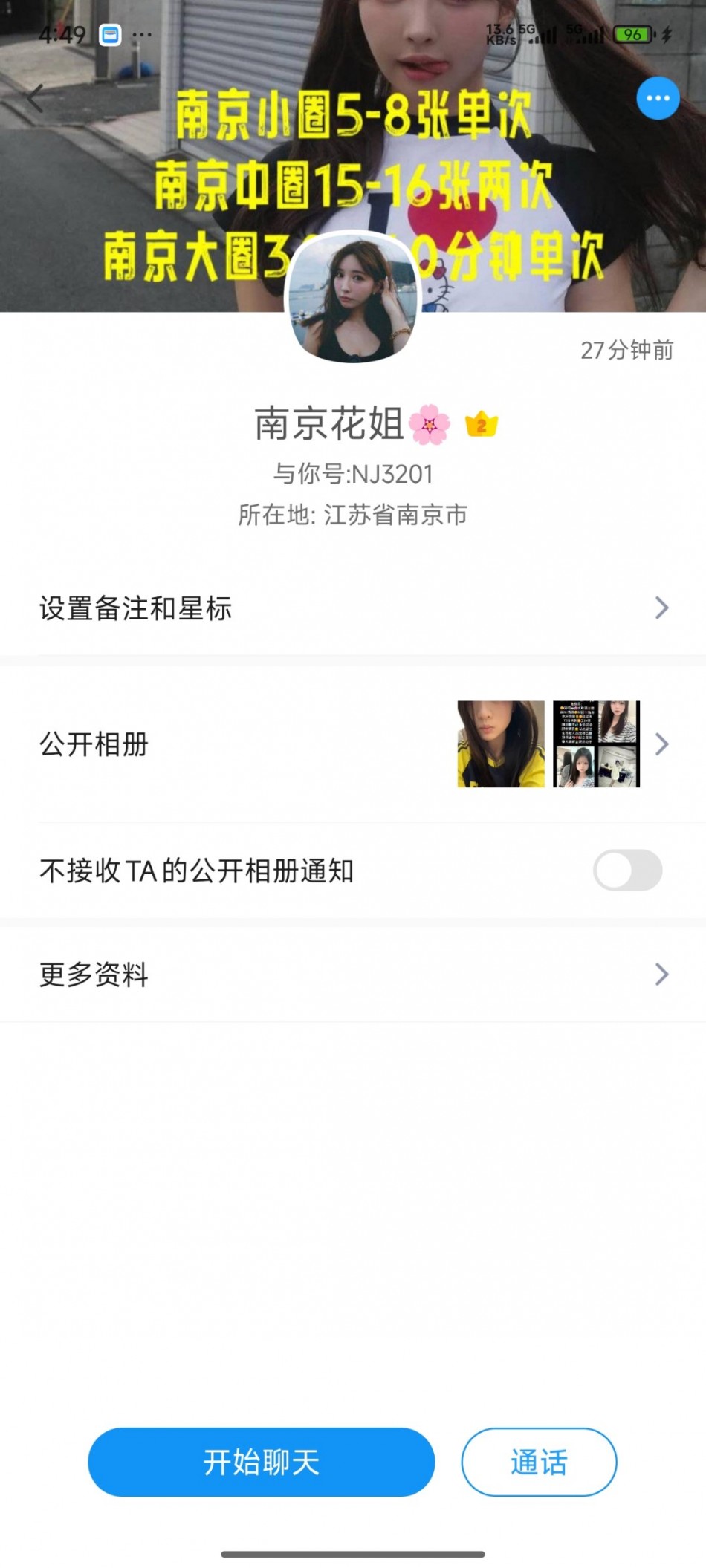Image resolution: width=706 pixels, height=1568 pixels.
Task: Open the 公开相册 album row
Action: (353, 744)
